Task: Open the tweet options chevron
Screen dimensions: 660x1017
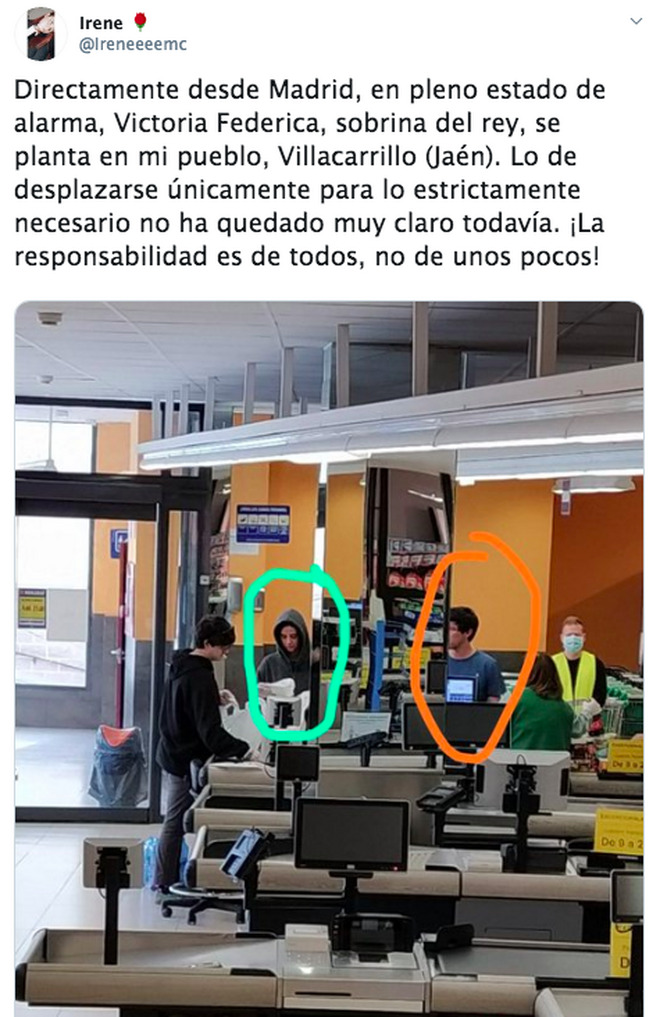Action: point(635,21)
